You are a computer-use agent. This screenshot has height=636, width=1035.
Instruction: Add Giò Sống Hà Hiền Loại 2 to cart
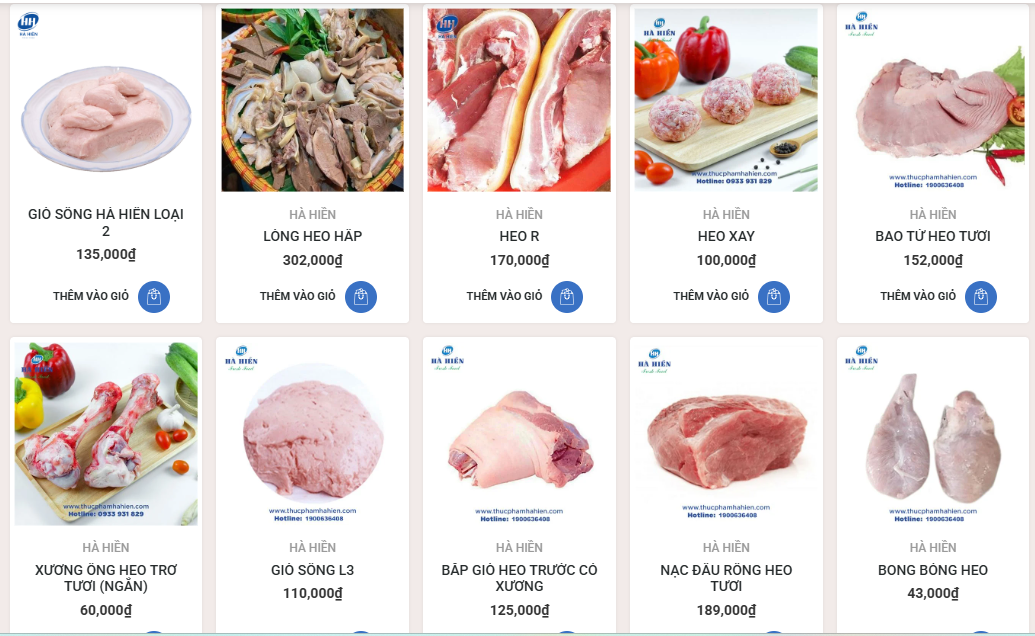coord(154,296)
